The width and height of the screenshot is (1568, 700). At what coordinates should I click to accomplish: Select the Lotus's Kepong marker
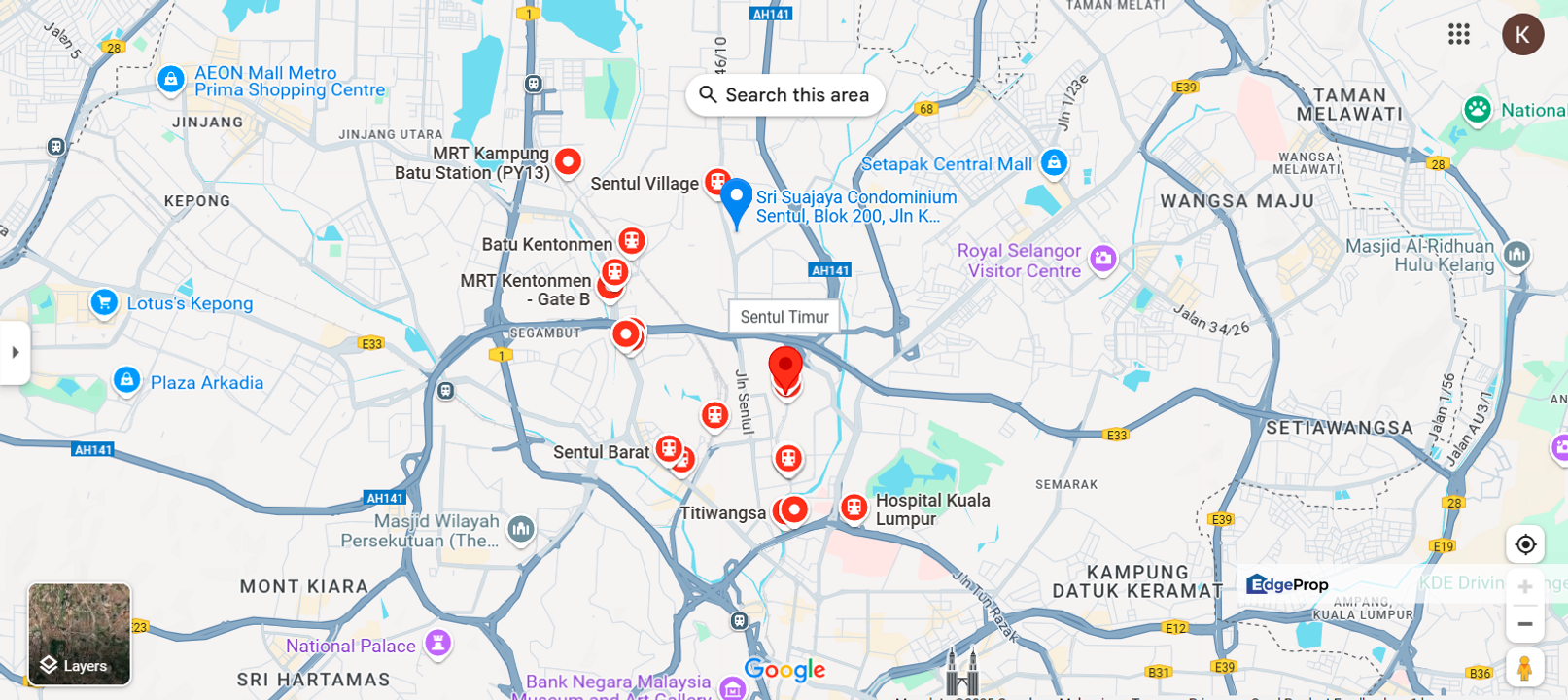pos(104,302)
